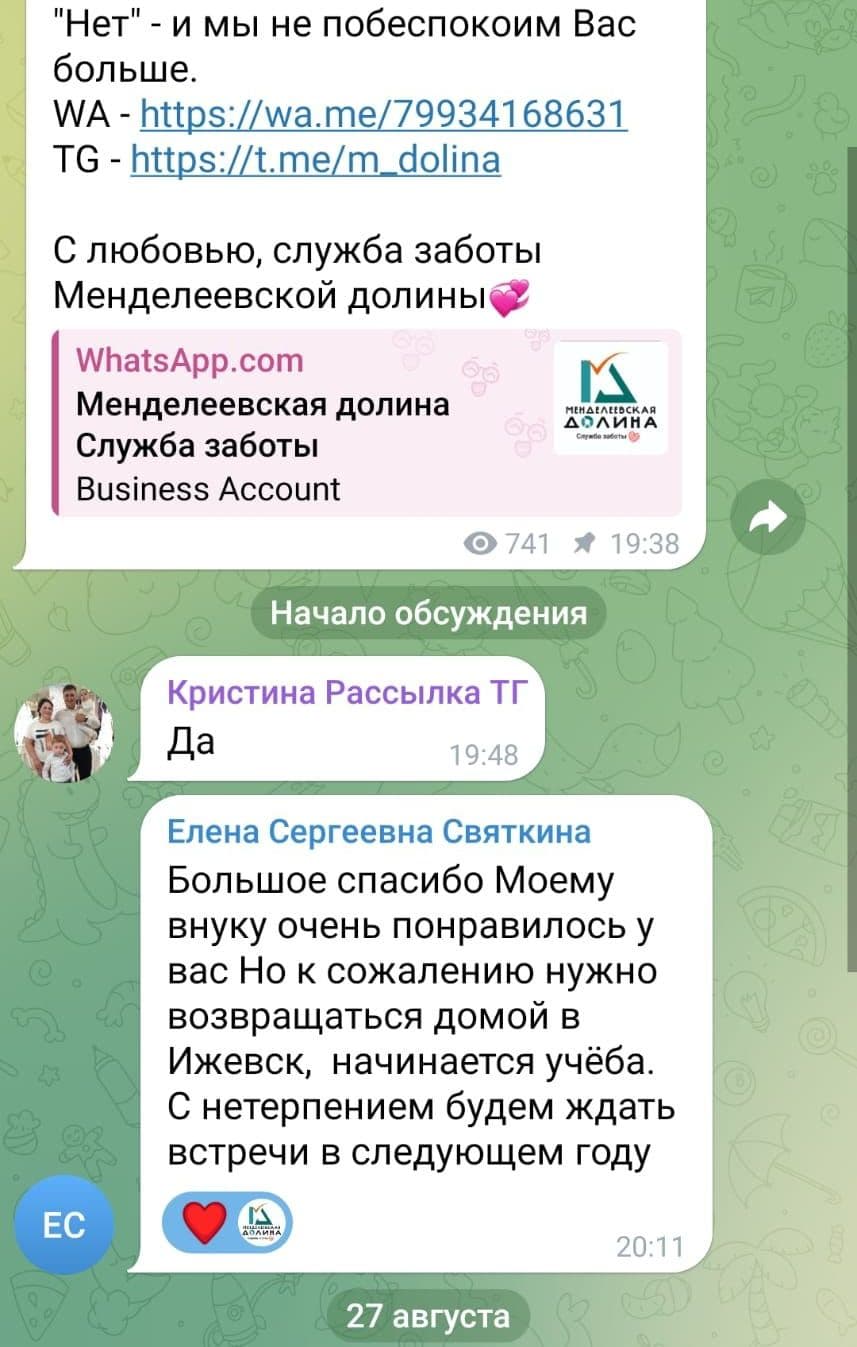857x1347 pixels.
Task: Open the Telegram link t.me/m_dolina
Action: (x=315, y=158)
